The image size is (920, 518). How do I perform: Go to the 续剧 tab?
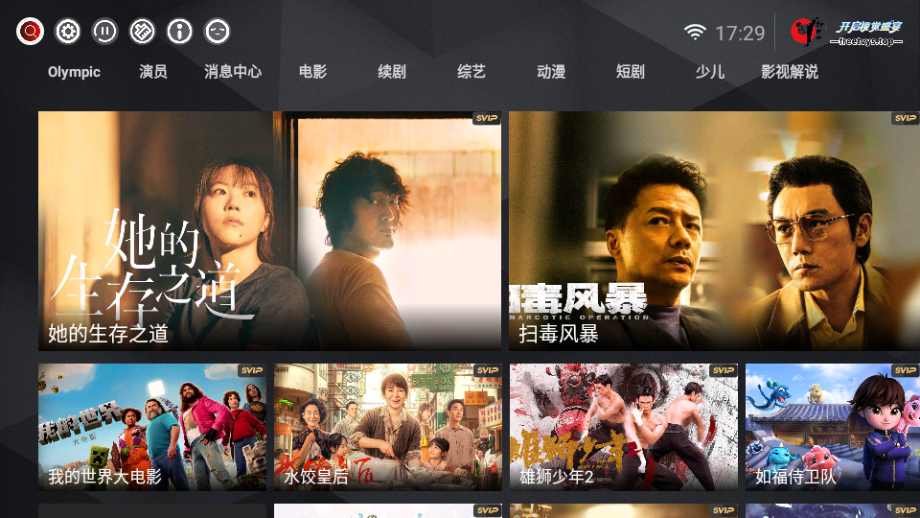click(x=392, y=72)
